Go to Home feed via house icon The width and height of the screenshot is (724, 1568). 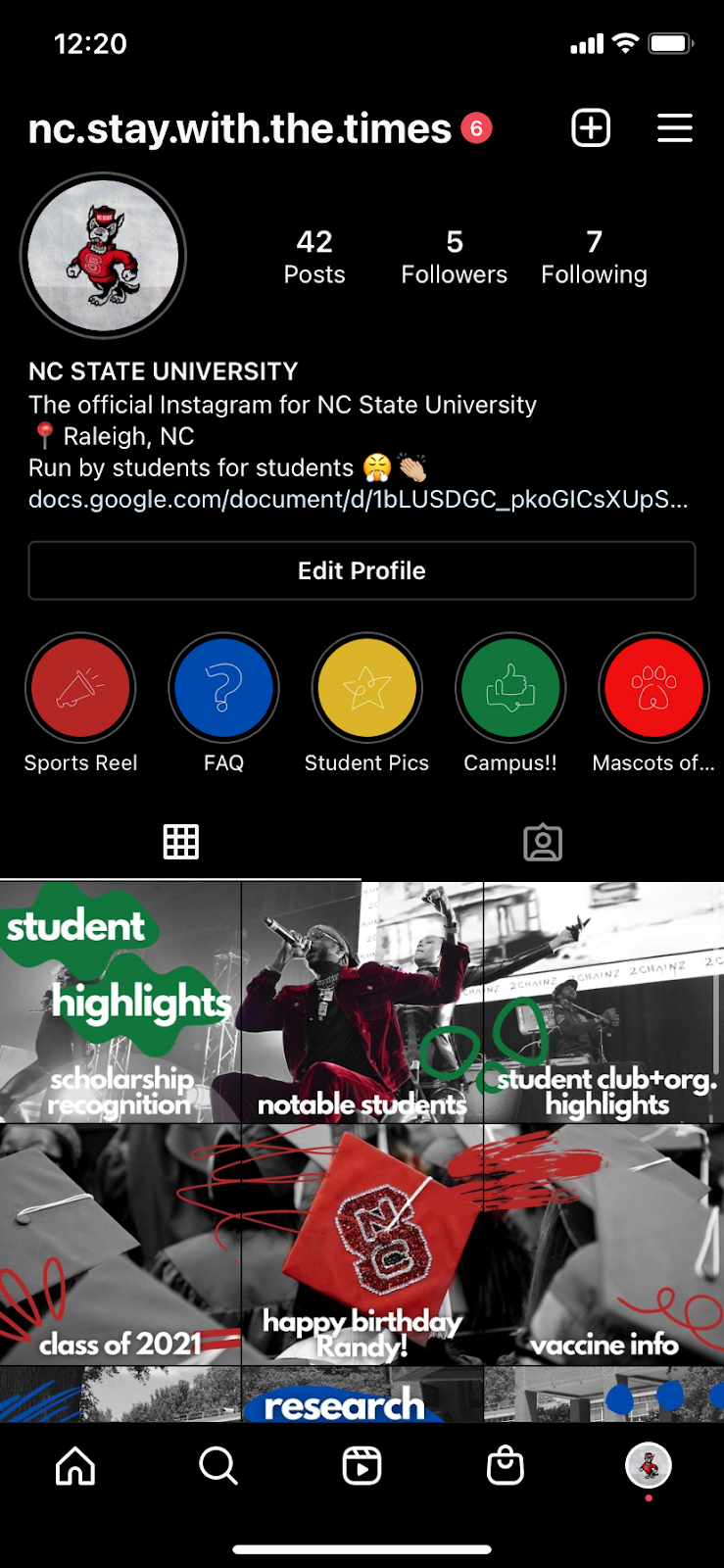pyautogui.click(x=74, y=1466)
